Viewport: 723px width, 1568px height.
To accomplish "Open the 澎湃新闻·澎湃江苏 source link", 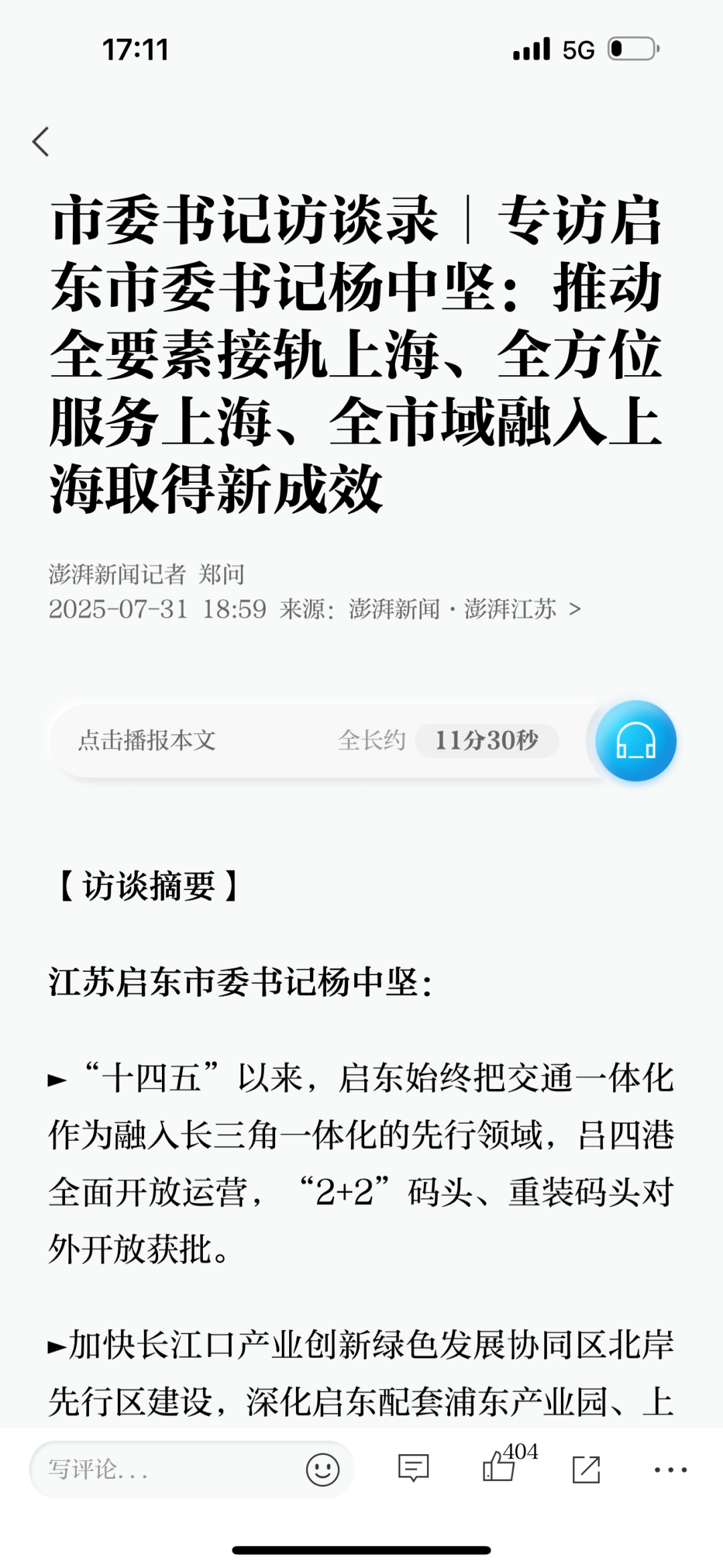I will point(463,609).
